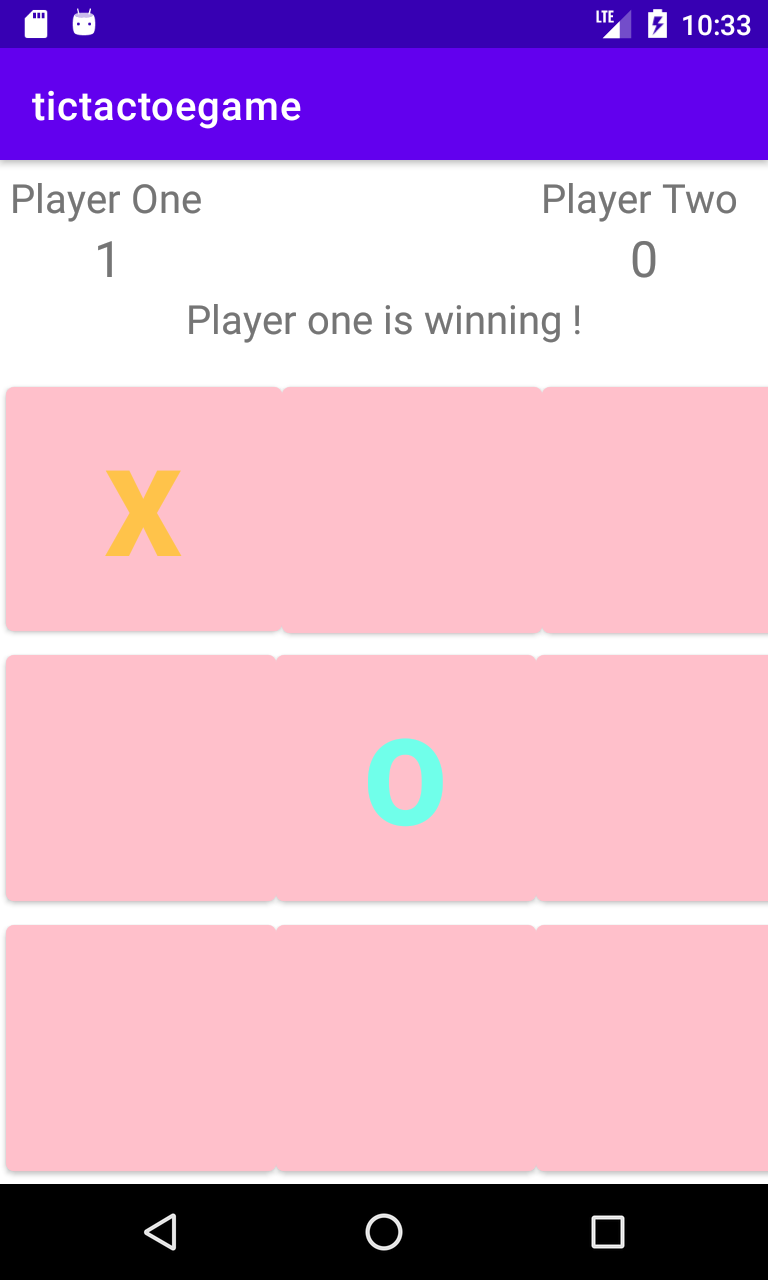Play in the bottom-left empty cell
Viewport: 768px width, 1280px height.
pyautogui.click(x=141, y=1048)
